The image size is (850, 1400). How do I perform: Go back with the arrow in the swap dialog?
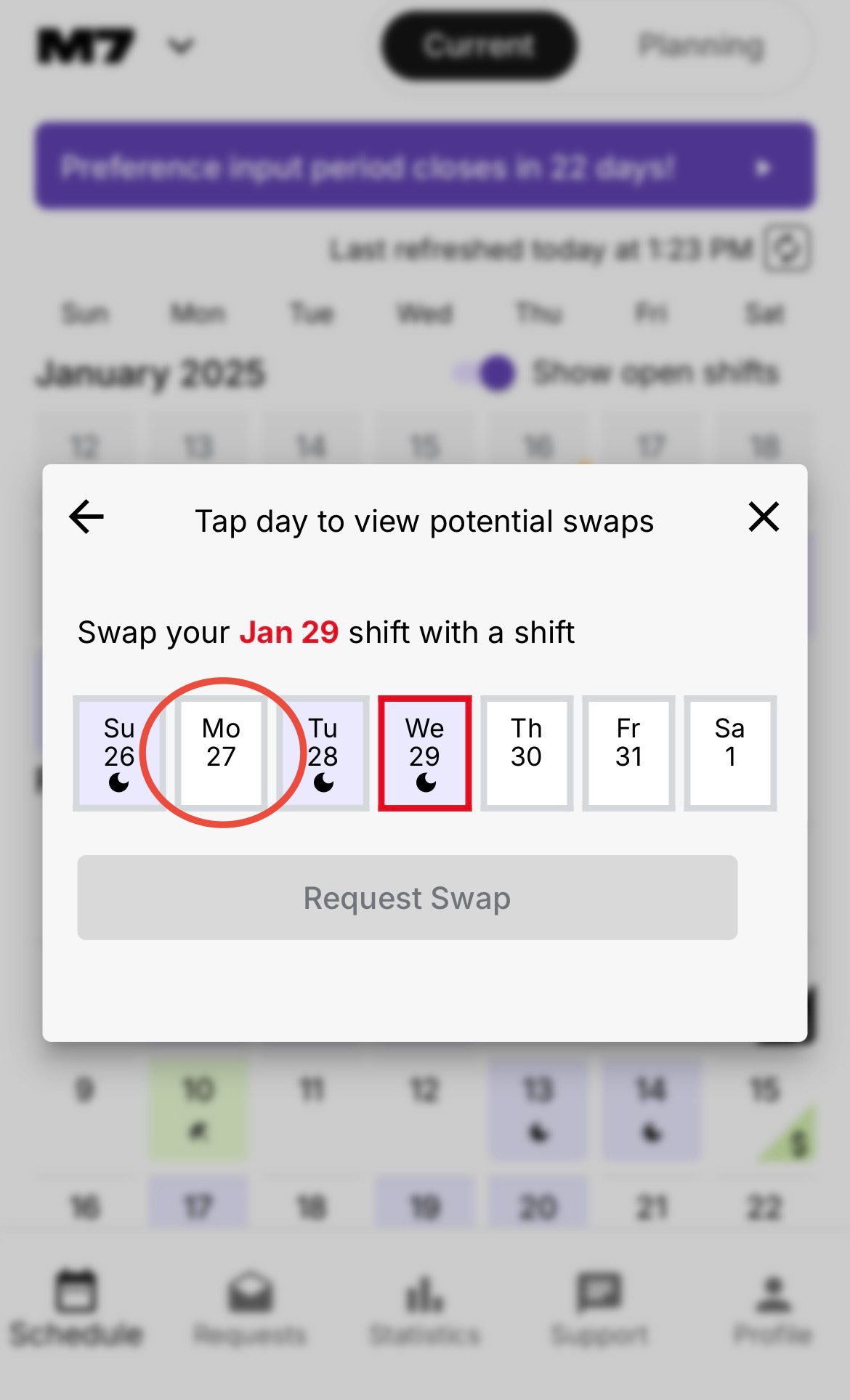(86, 517)
